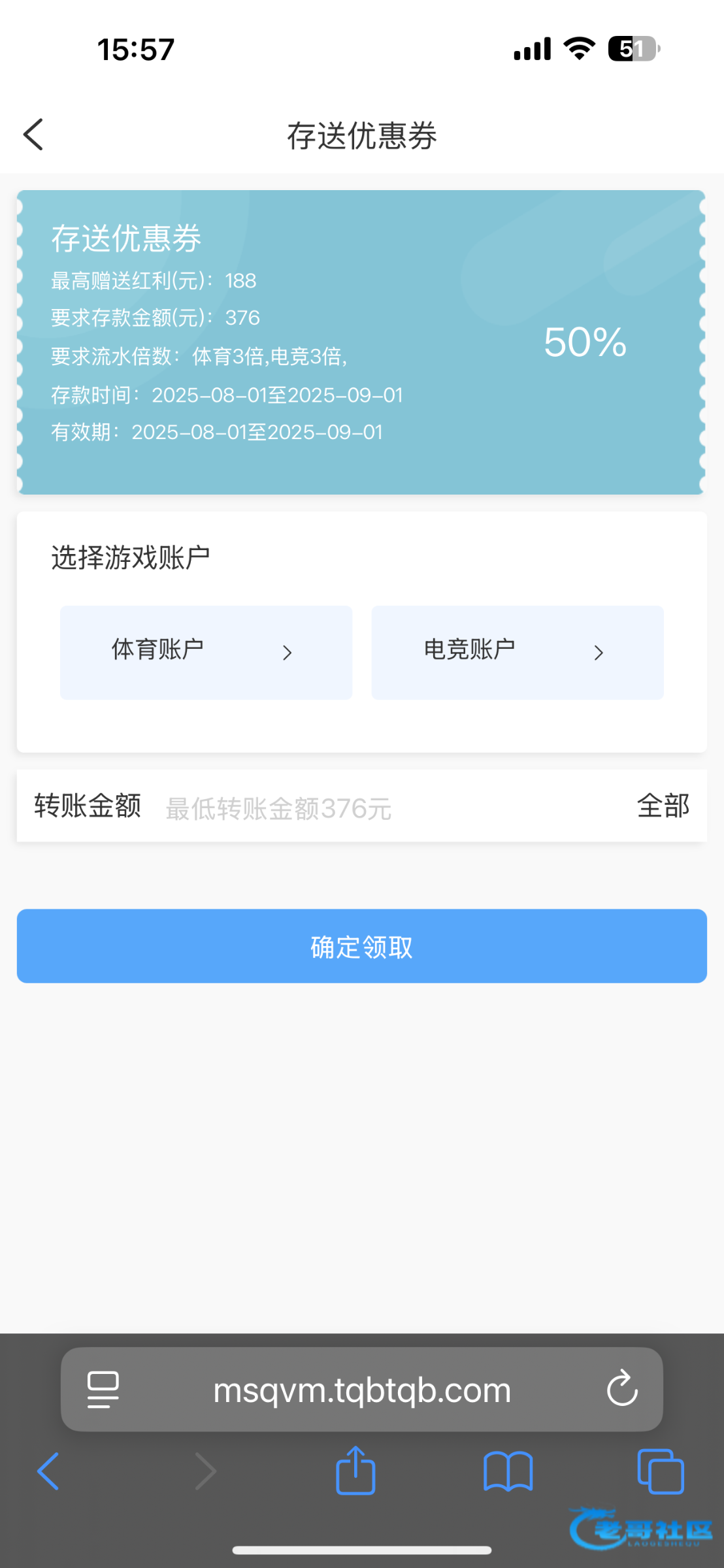Reload the page with refresh icon
724x1568 pixels.
(x=621, y=1388)
